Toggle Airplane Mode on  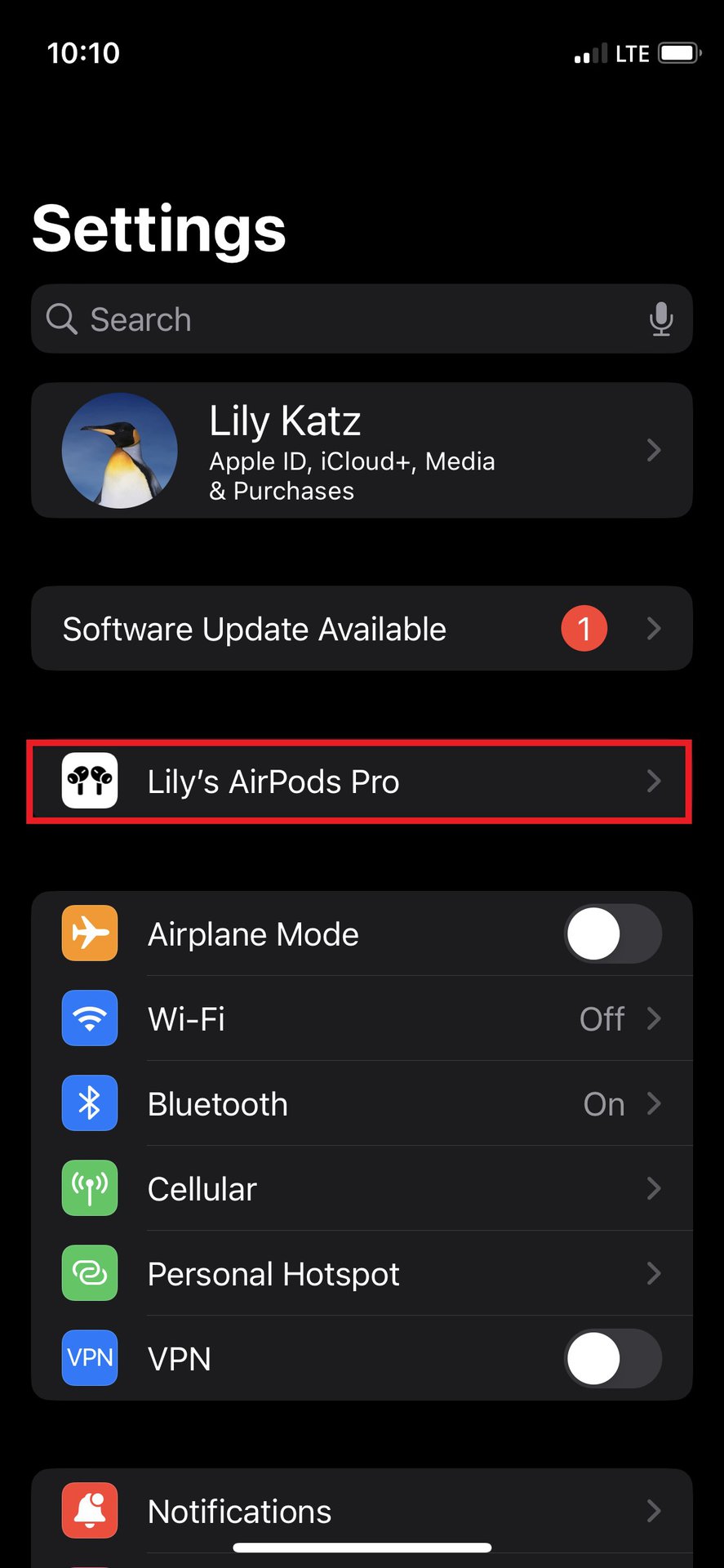[612, 933]
